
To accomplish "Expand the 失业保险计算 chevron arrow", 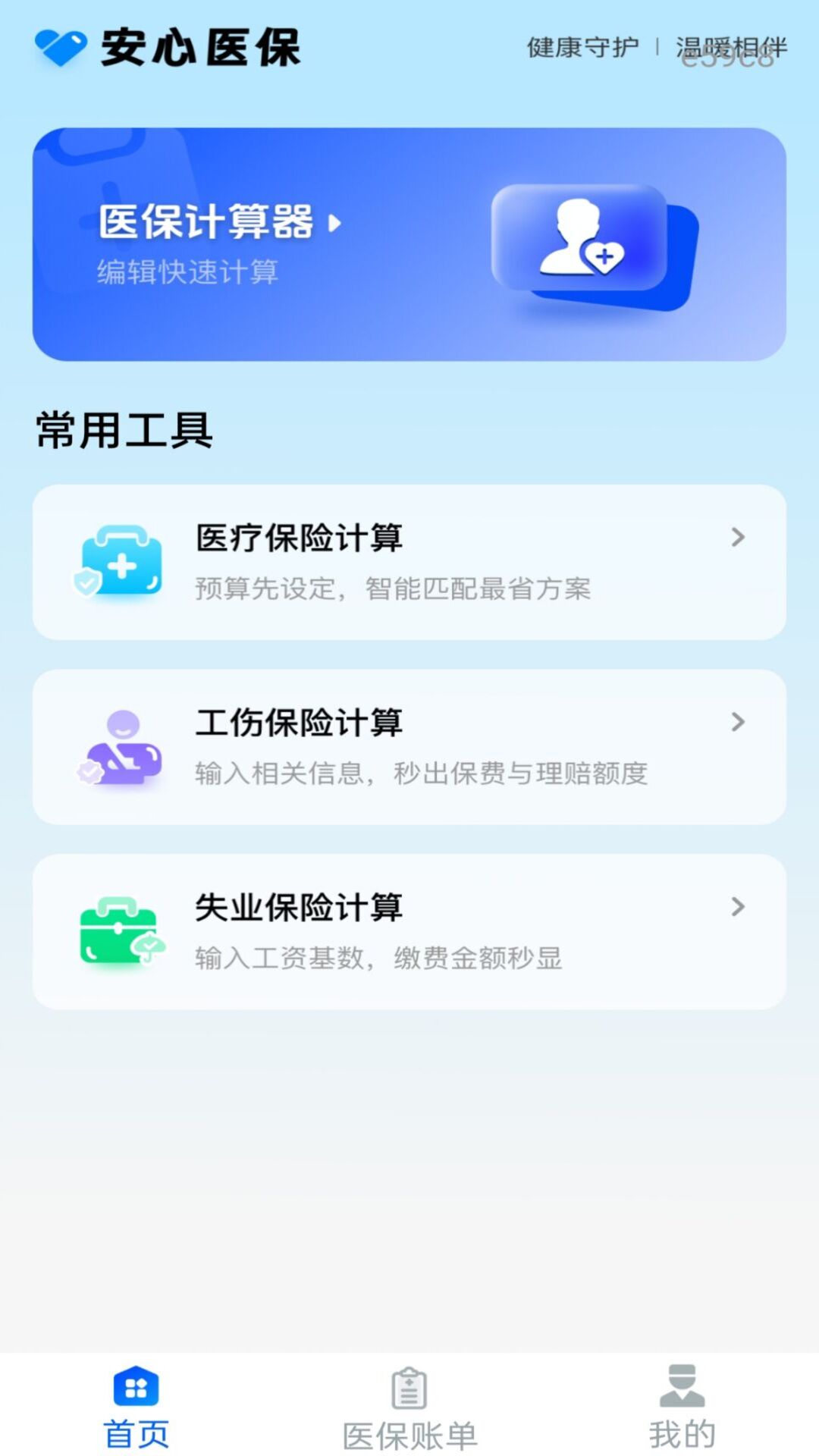I will pyautogui.click(x=738, y=907).
